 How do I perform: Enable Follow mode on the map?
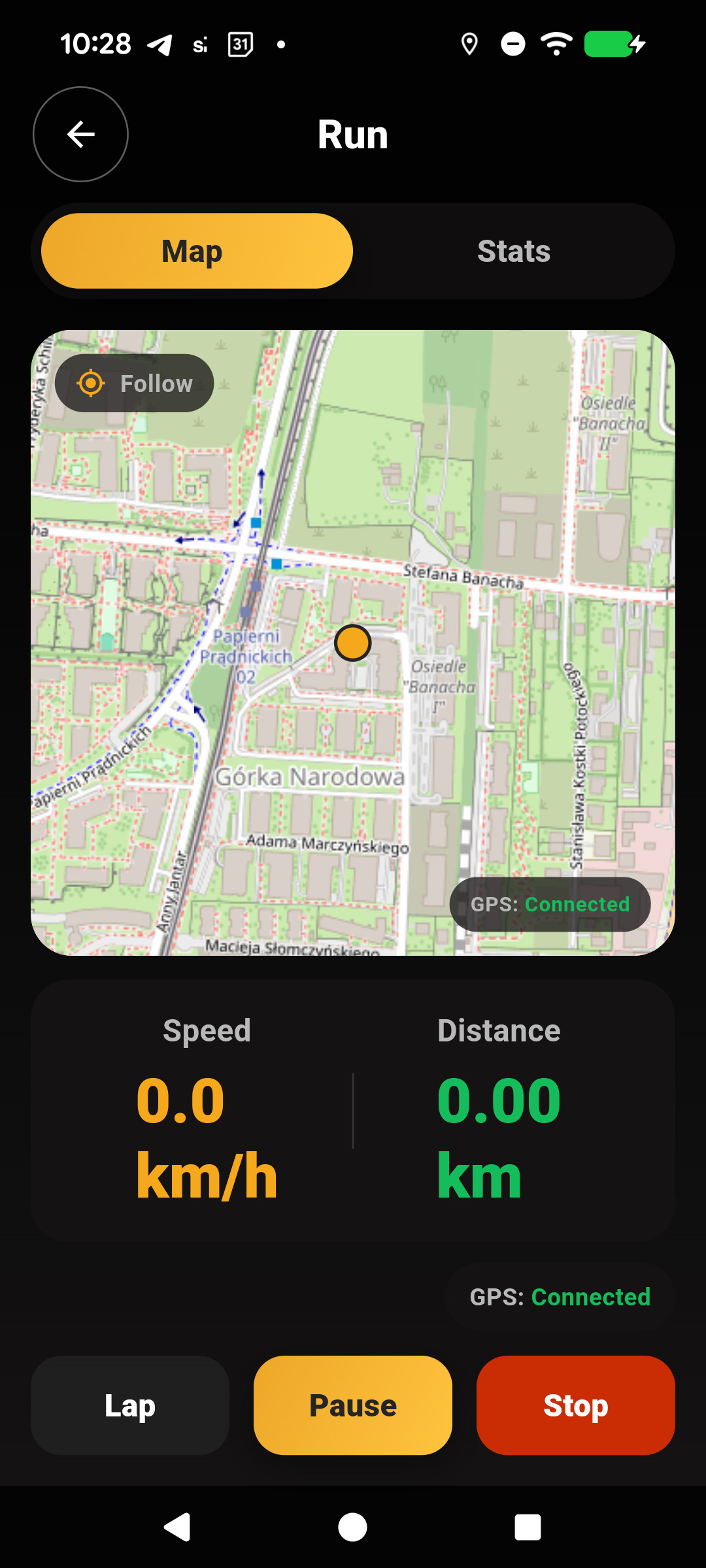pos(135,384)
